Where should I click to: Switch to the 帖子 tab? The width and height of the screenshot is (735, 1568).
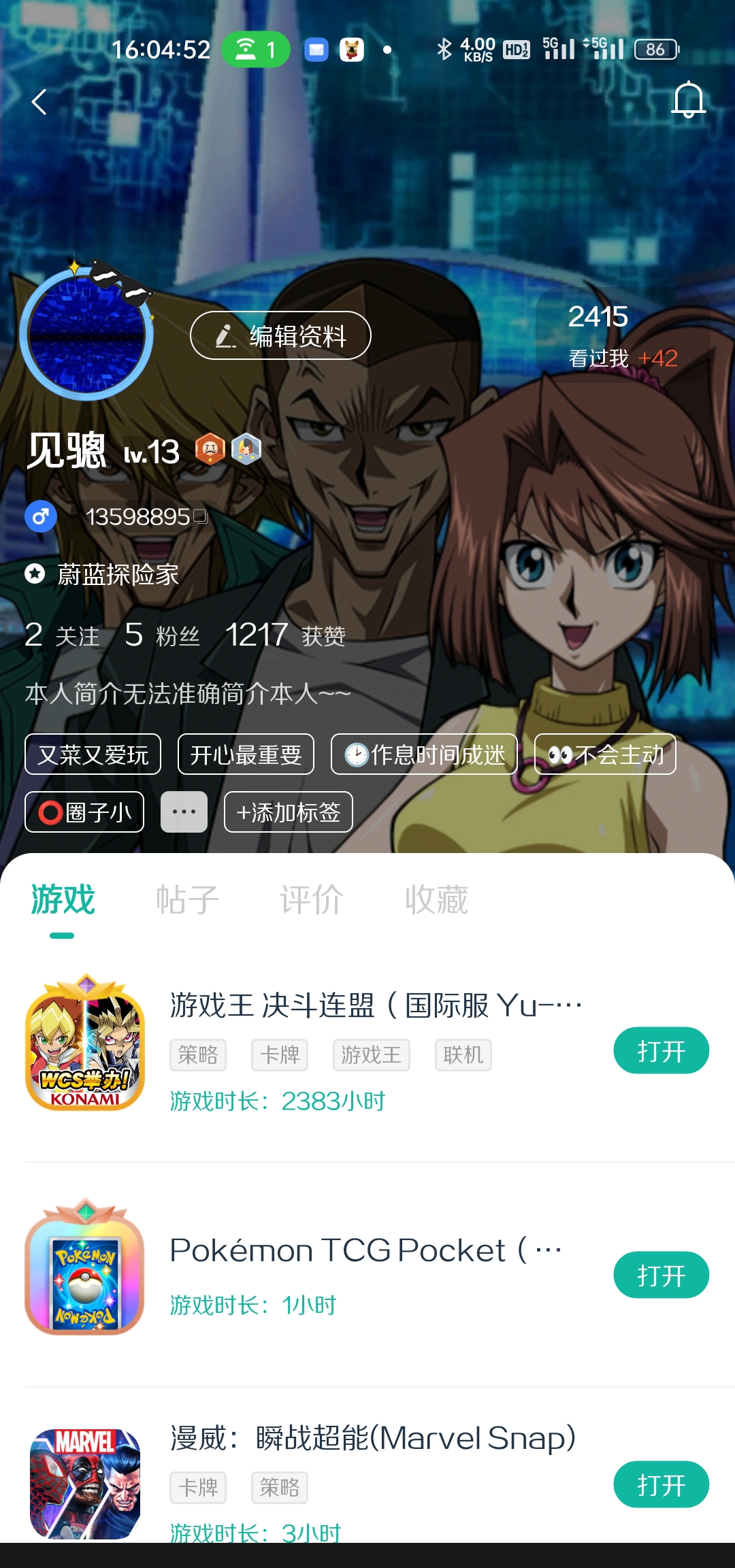click(x=187, y=900)
